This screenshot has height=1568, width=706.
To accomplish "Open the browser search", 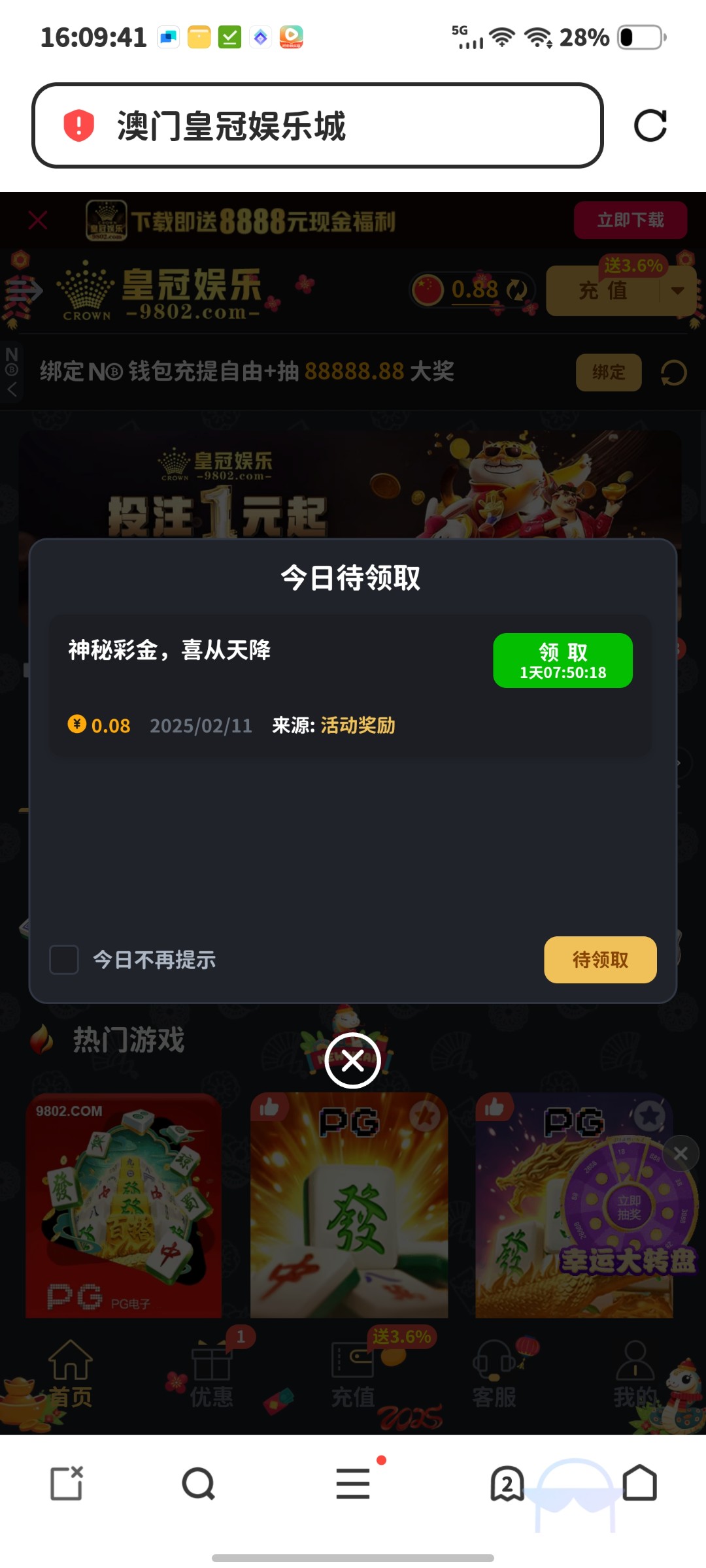I will click(198, 1484).
